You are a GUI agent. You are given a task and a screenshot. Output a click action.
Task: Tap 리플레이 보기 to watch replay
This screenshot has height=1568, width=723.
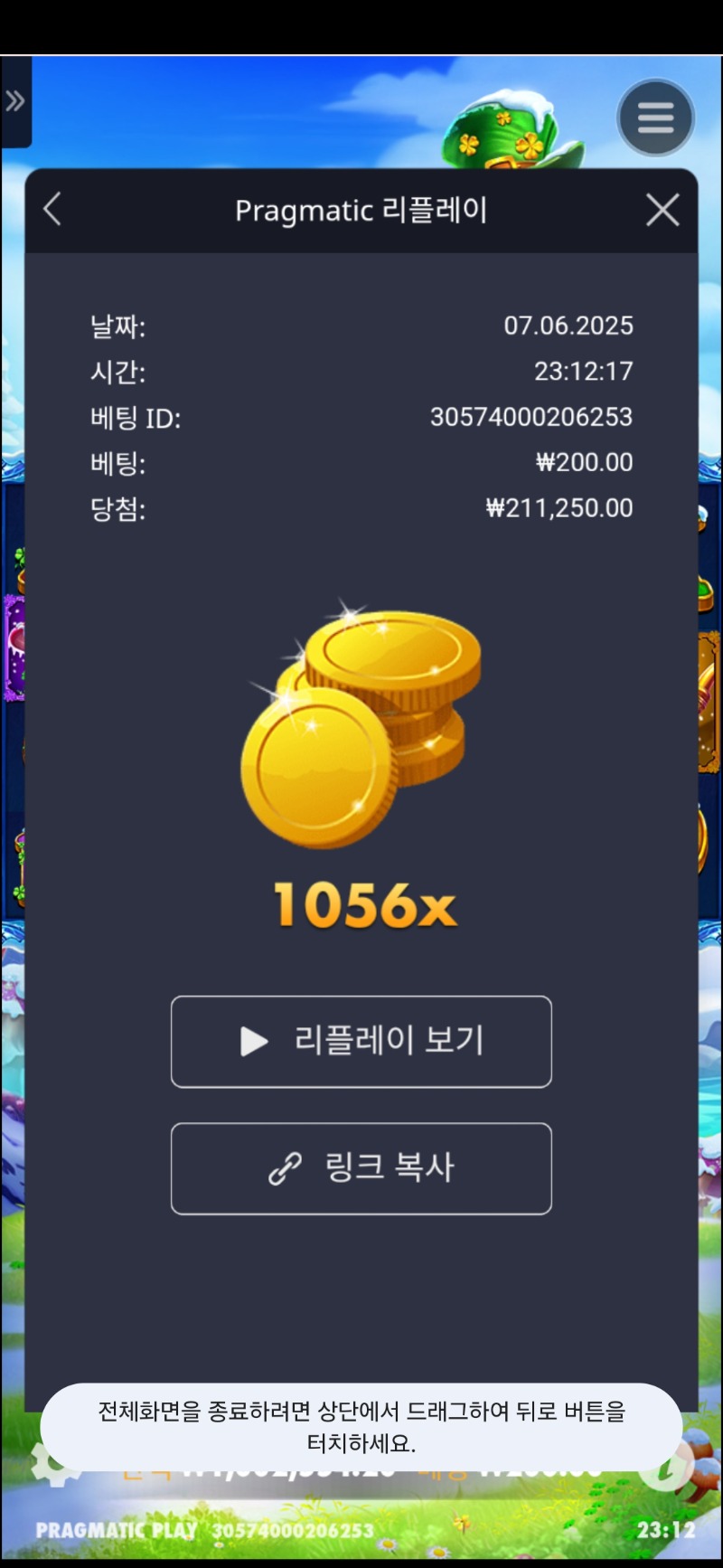coord(361,1042)
